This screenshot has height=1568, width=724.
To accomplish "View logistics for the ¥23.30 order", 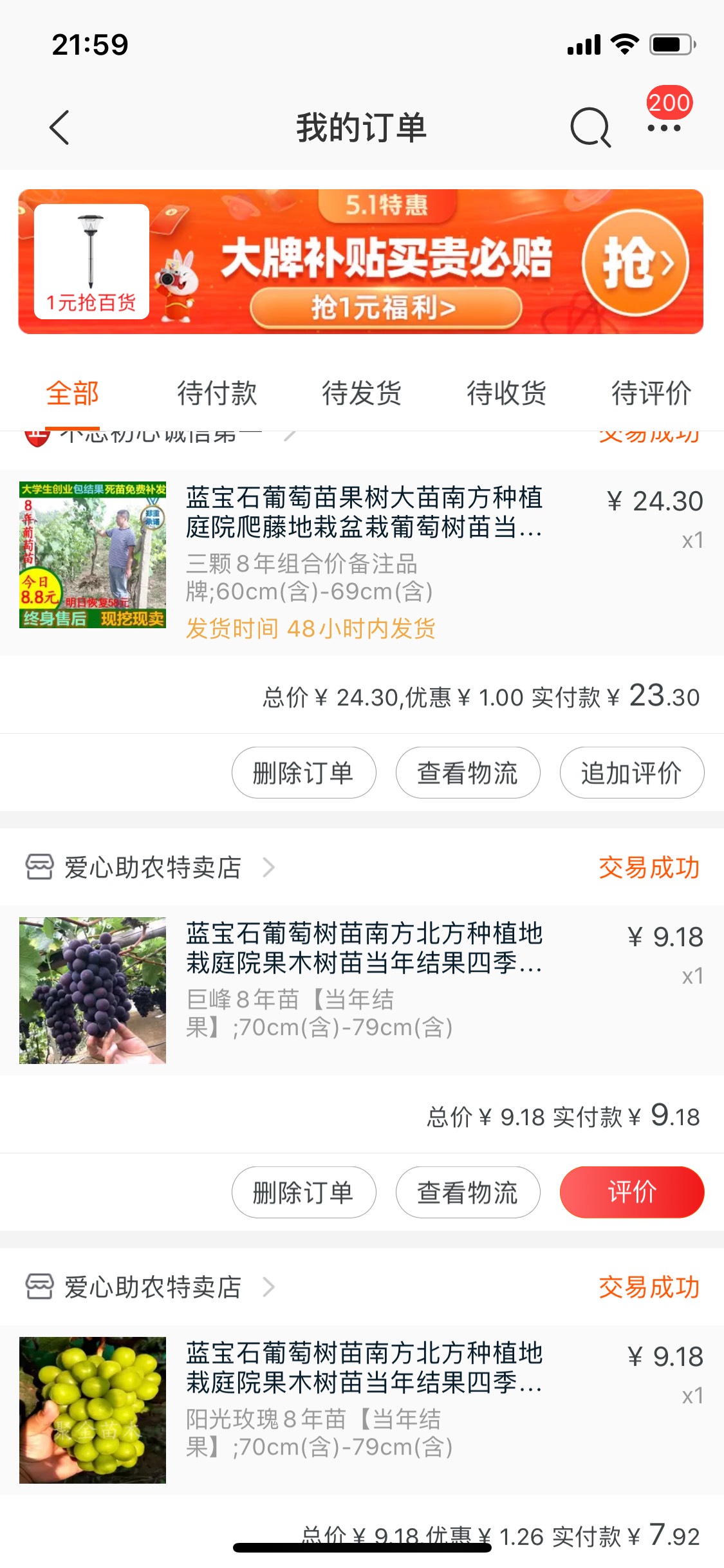I will click(468, 772).
